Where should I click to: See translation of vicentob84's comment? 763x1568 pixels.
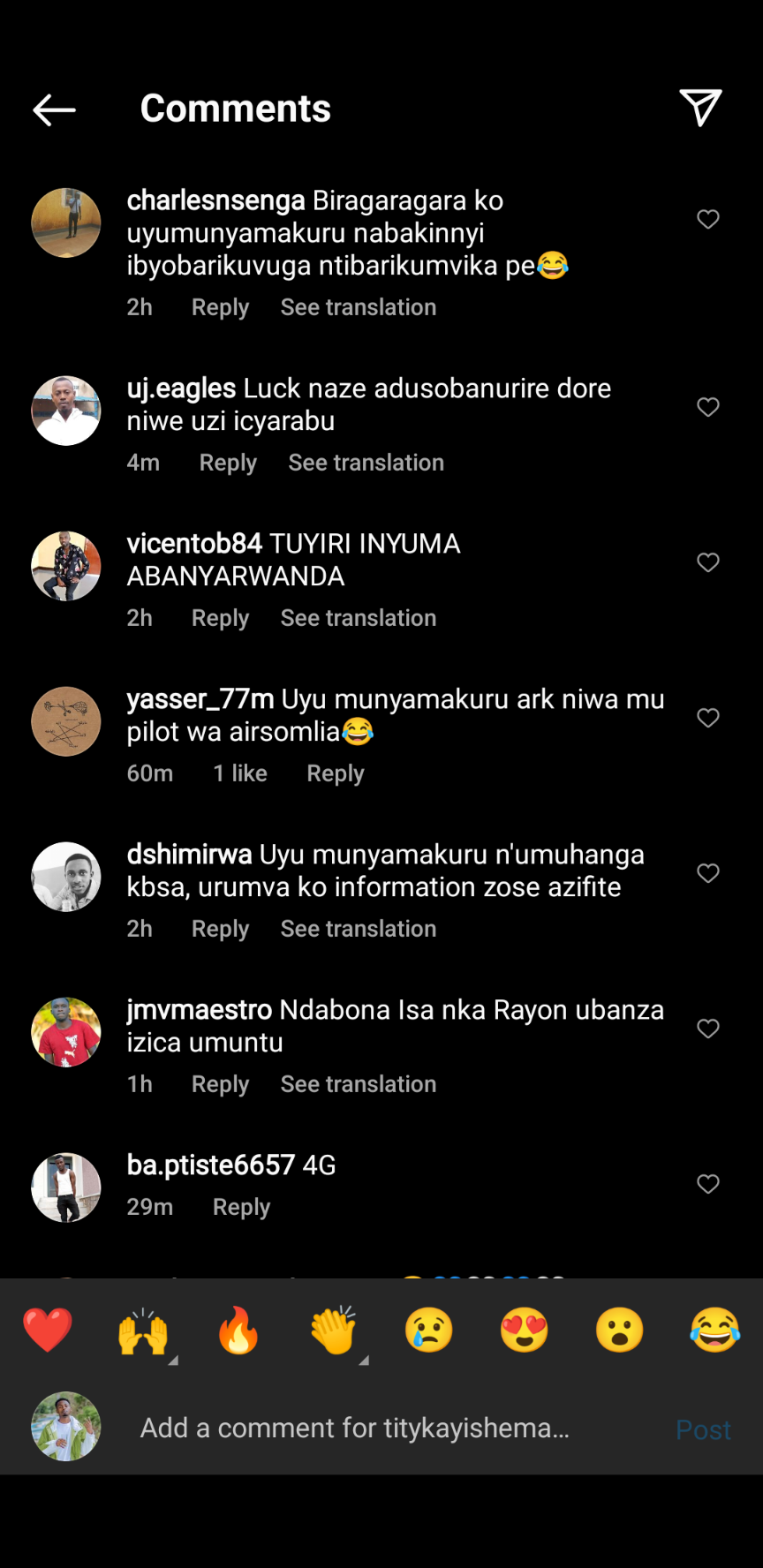point(358,618)
